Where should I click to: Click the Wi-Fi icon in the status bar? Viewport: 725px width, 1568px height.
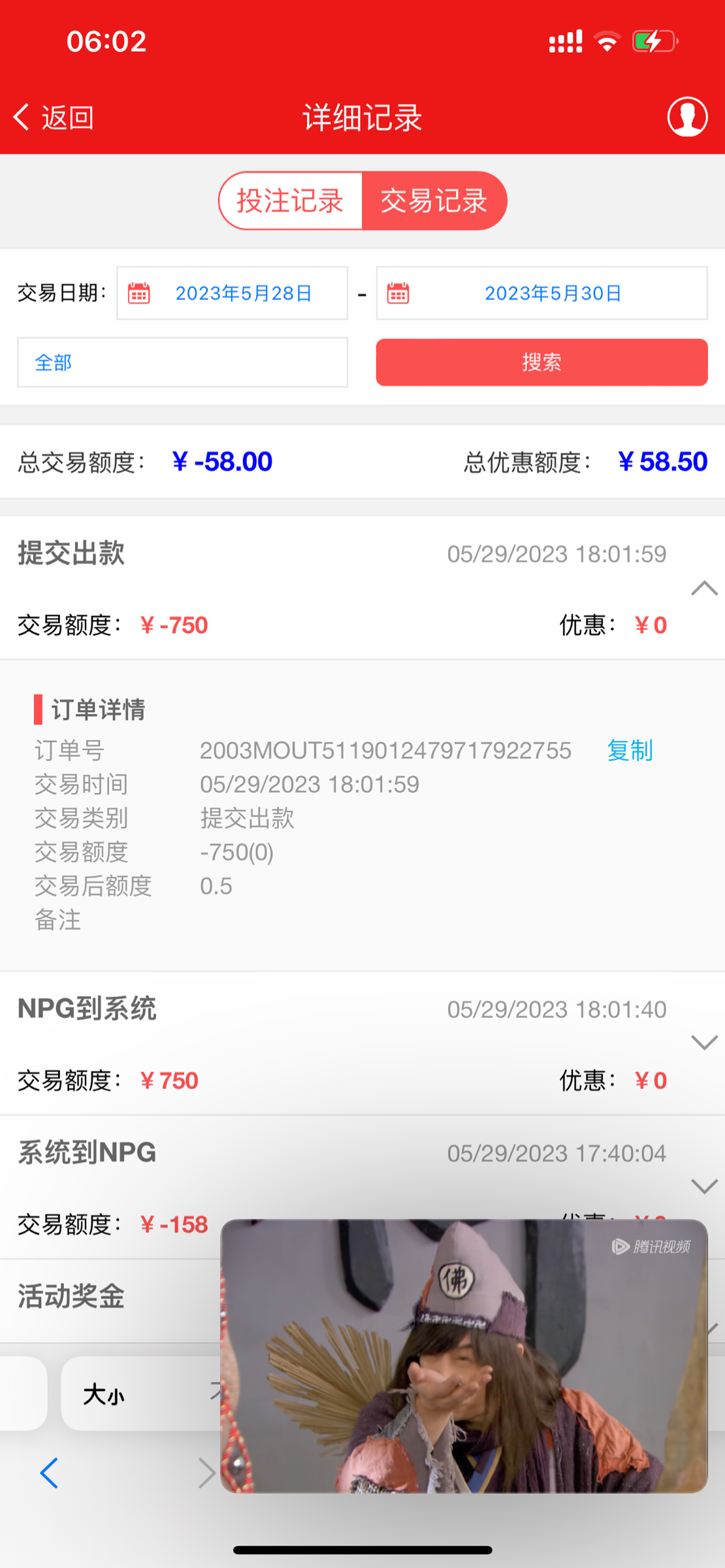(606, 41)
